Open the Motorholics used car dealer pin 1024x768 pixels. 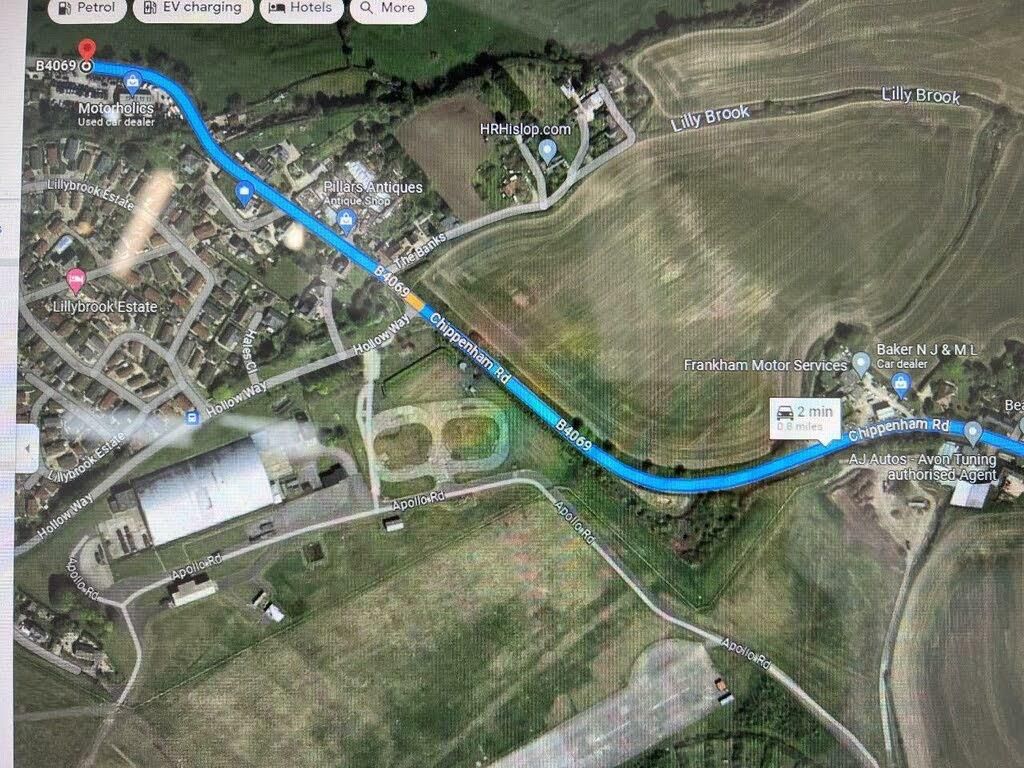point(132,82)
